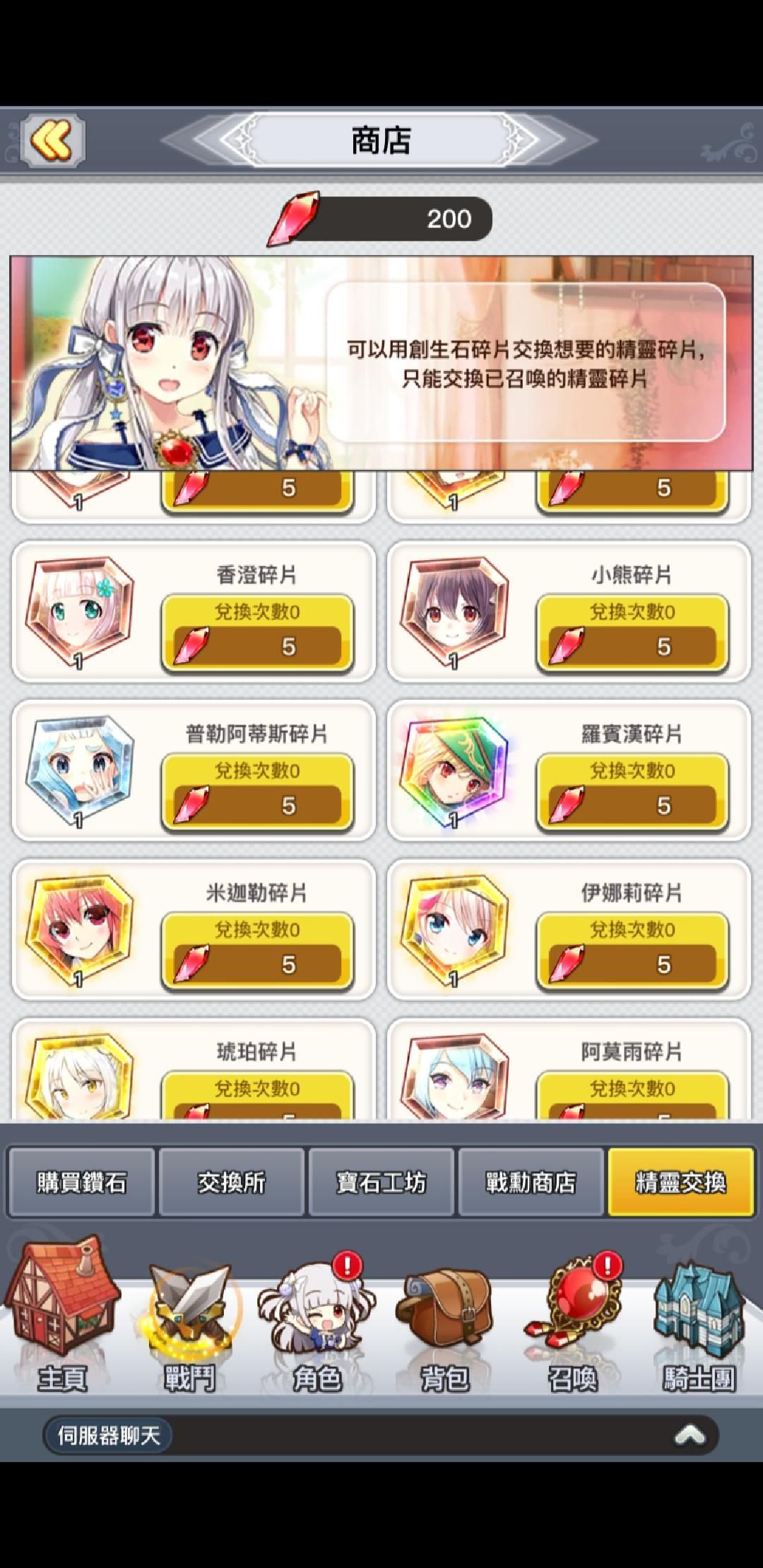Viewport: 763px width, 1568px height.
Task: Exchange 香澄碎片 for 5 shards
Action: [x=257, y=633]
